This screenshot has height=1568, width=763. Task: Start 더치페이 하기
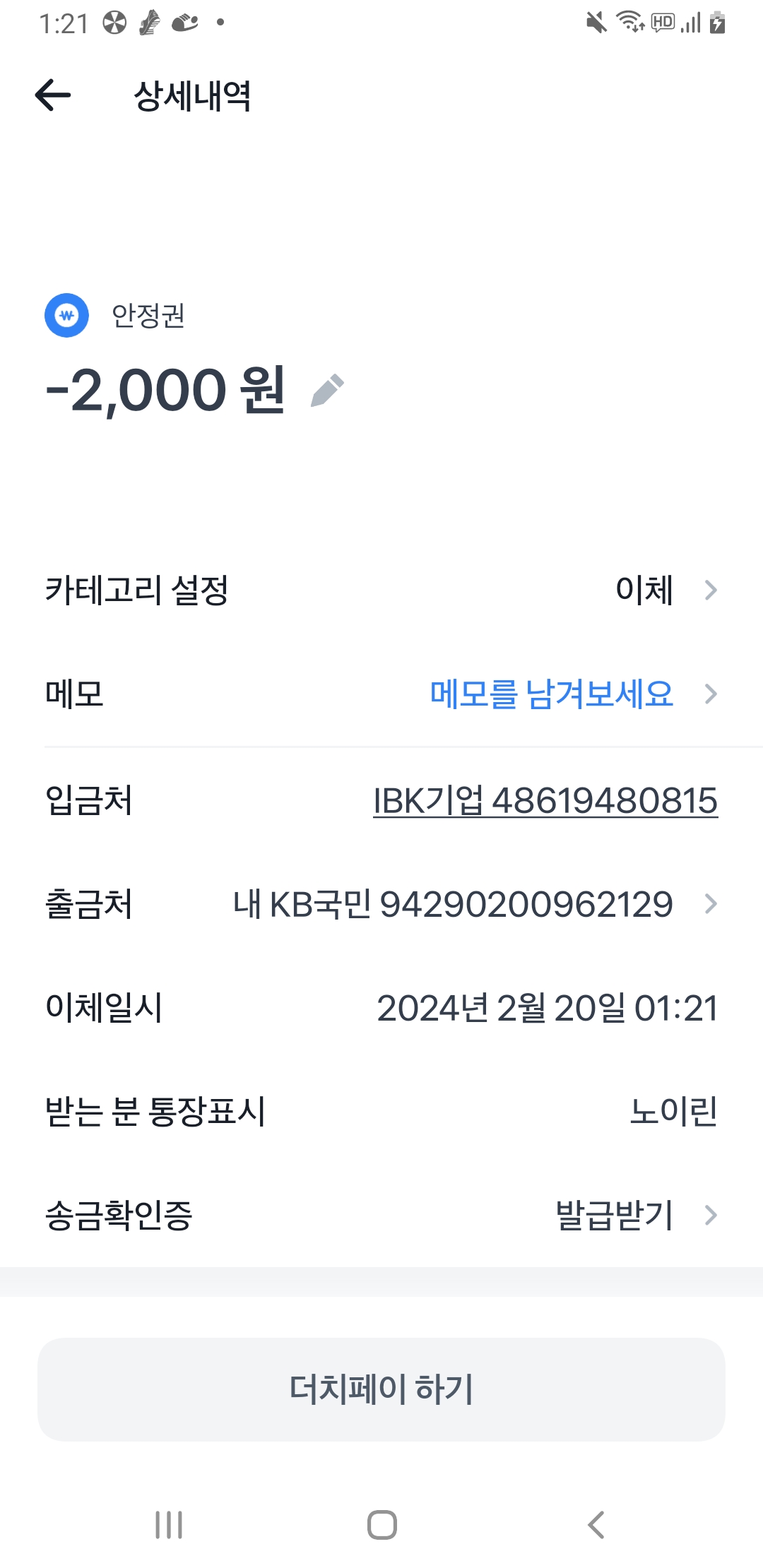381,1389
